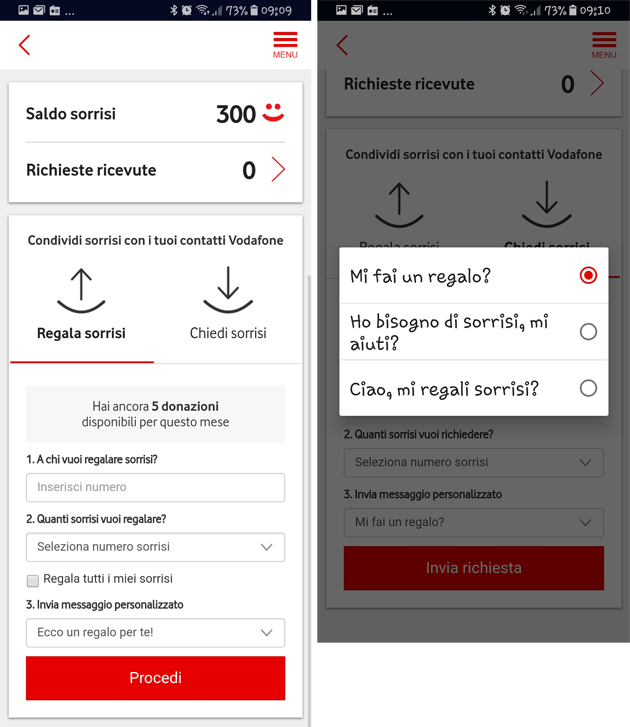Screen dimensions: 630x727
Task: Expand the Ecco un regalo per te! dropdown
Action: pos(155,632)
